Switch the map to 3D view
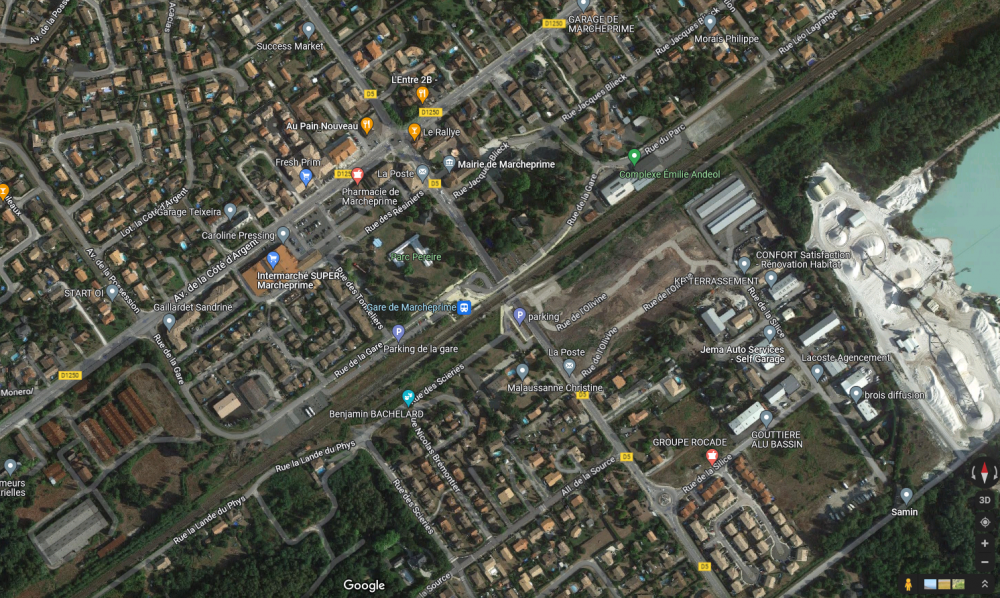The width and height of the screenshot is (1000, 598). (984, 500)
